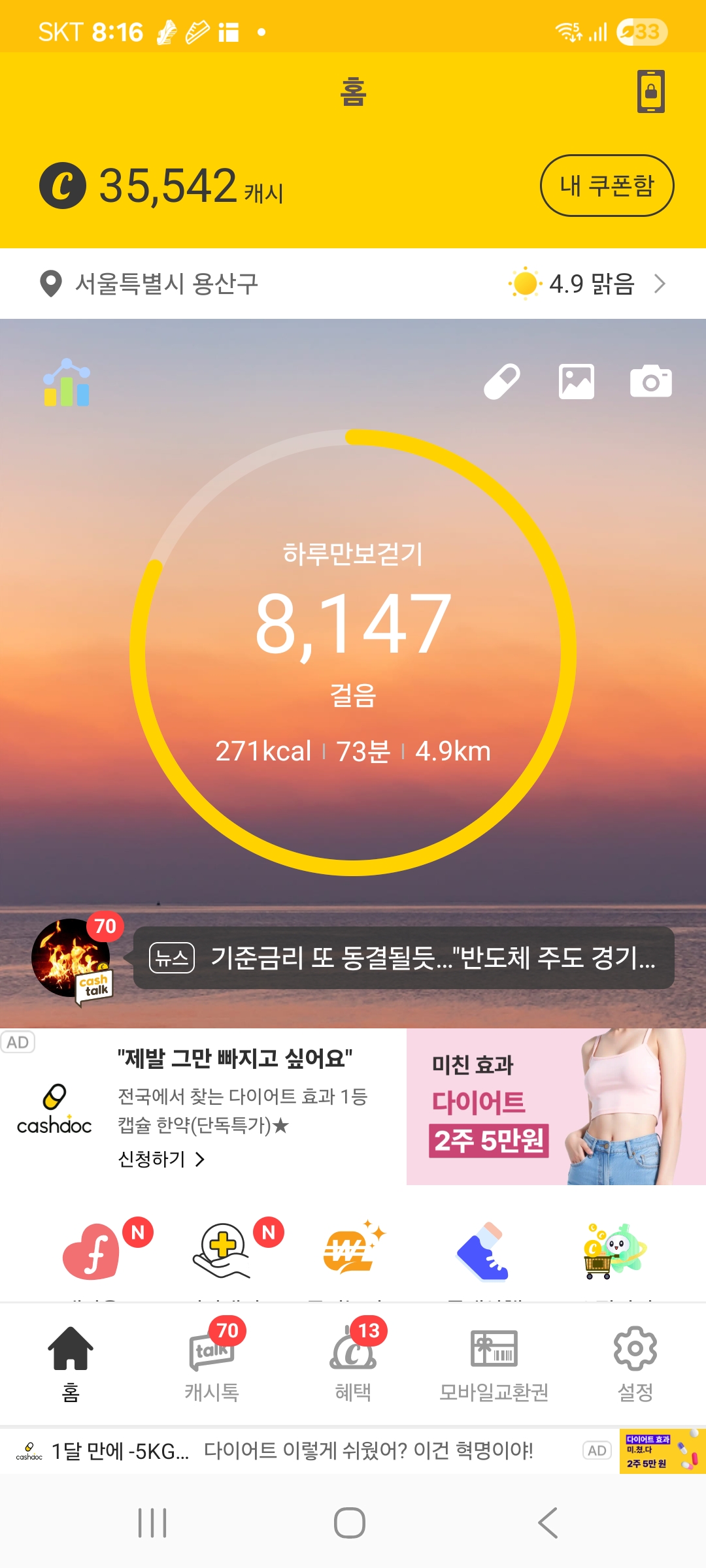The height and width of the screenshot is (1568, 706).
Task: Open the 1달 만에 -5KG bottom ad
Action: 294,1451
